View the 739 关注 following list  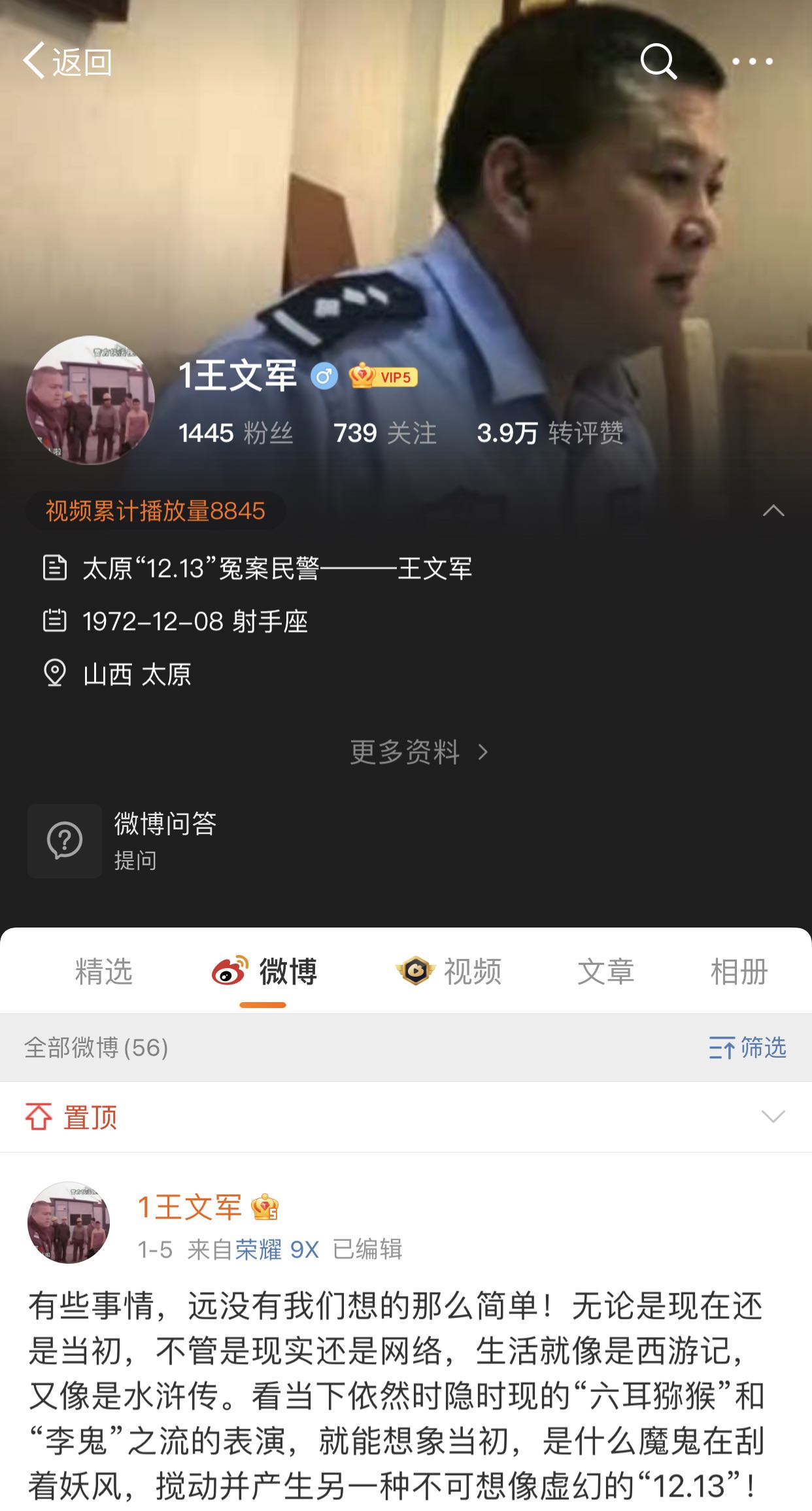pyautogui.click(x=384, y=433)
